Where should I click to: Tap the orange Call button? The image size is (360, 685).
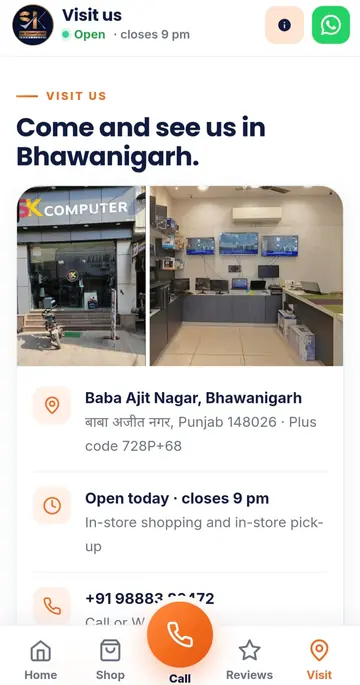(x=180, y=635)
